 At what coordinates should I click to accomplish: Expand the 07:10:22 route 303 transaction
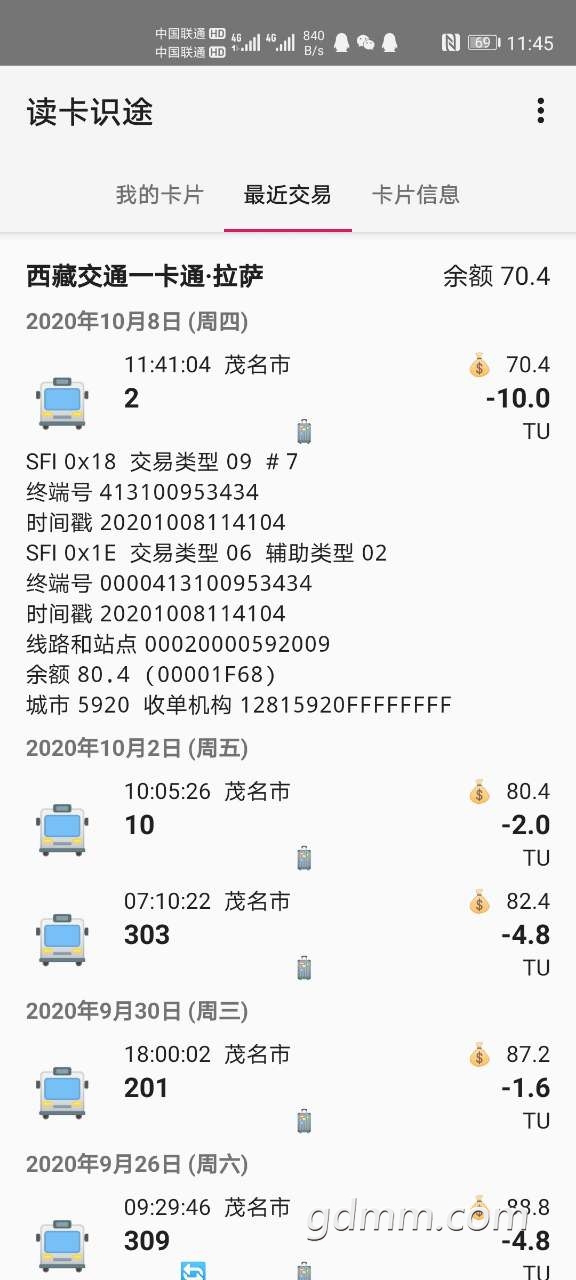pos(288,934)
